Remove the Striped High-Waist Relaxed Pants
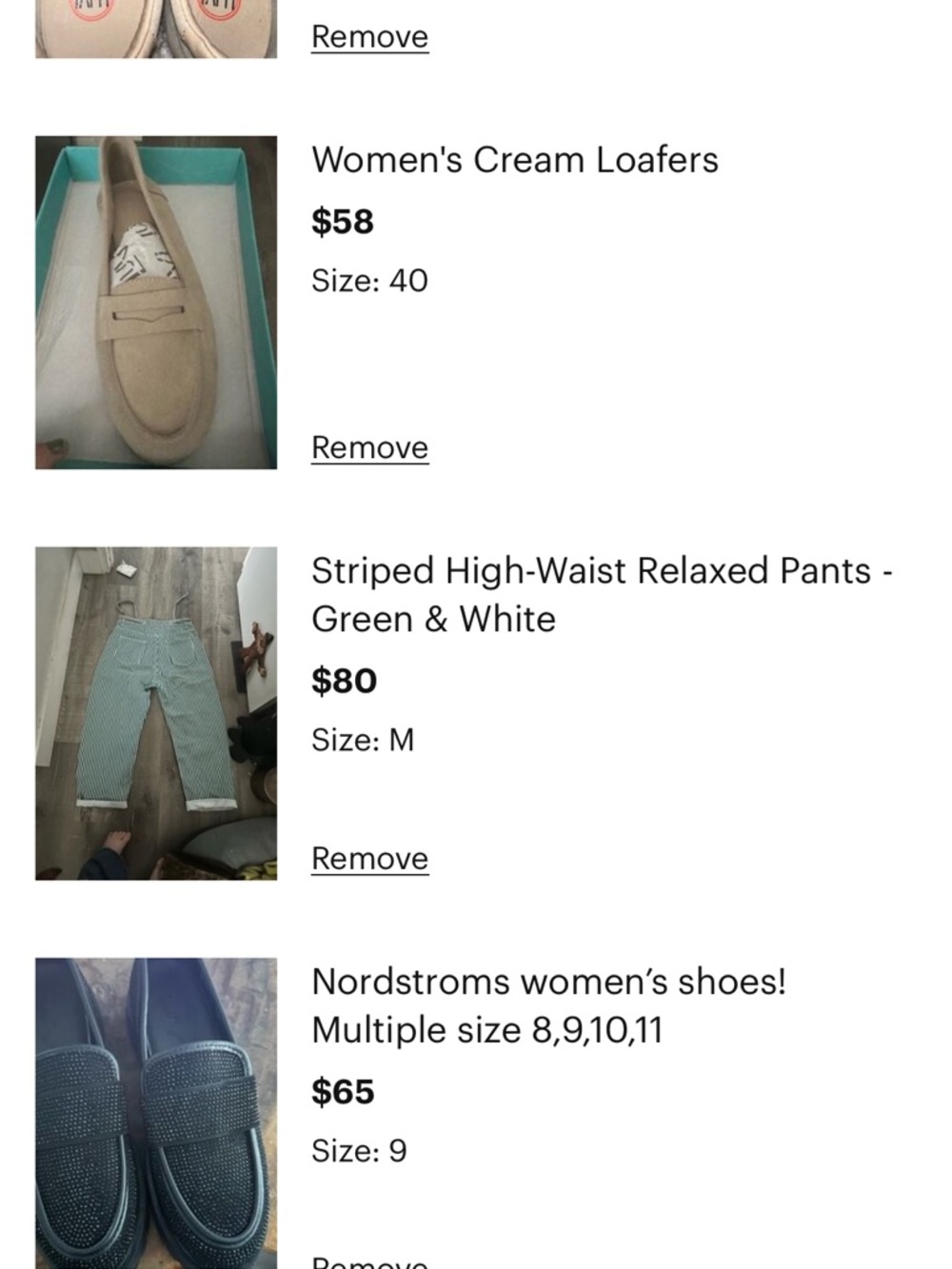Screen dimensions: 952x1269 [x=369, y=859]
